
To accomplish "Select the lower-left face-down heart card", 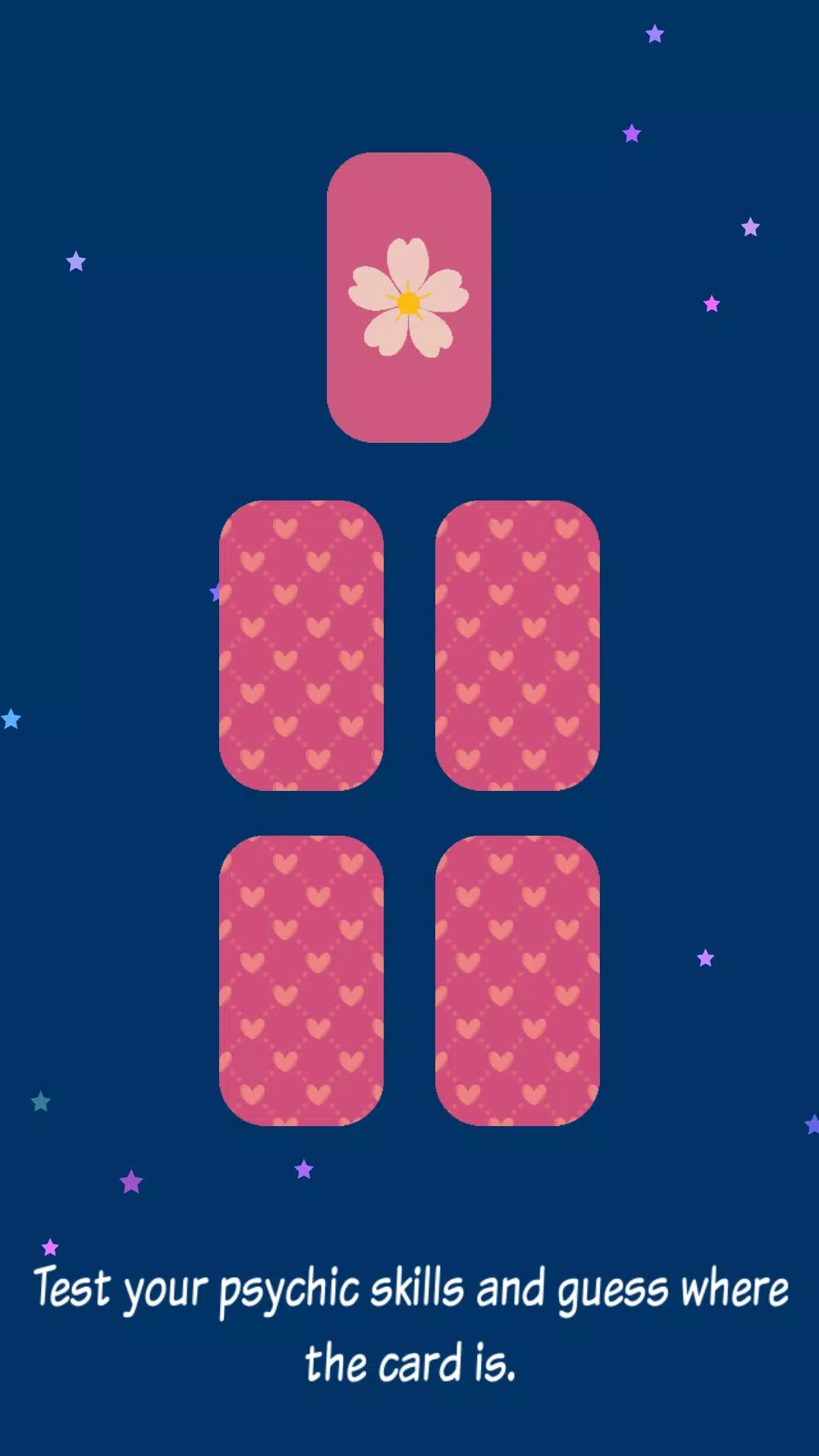I will (301, 980).
